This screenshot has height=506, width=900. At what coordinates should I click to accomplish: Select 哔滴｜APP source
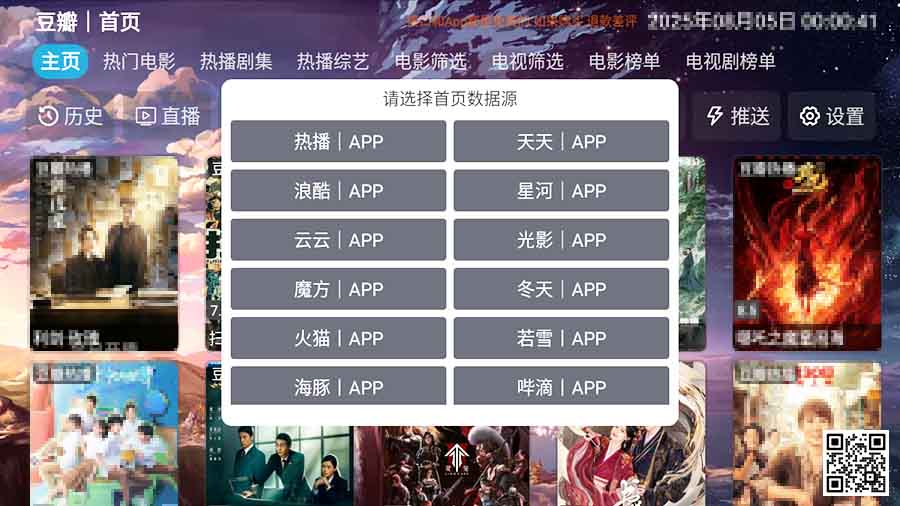[x=561, y=386]
